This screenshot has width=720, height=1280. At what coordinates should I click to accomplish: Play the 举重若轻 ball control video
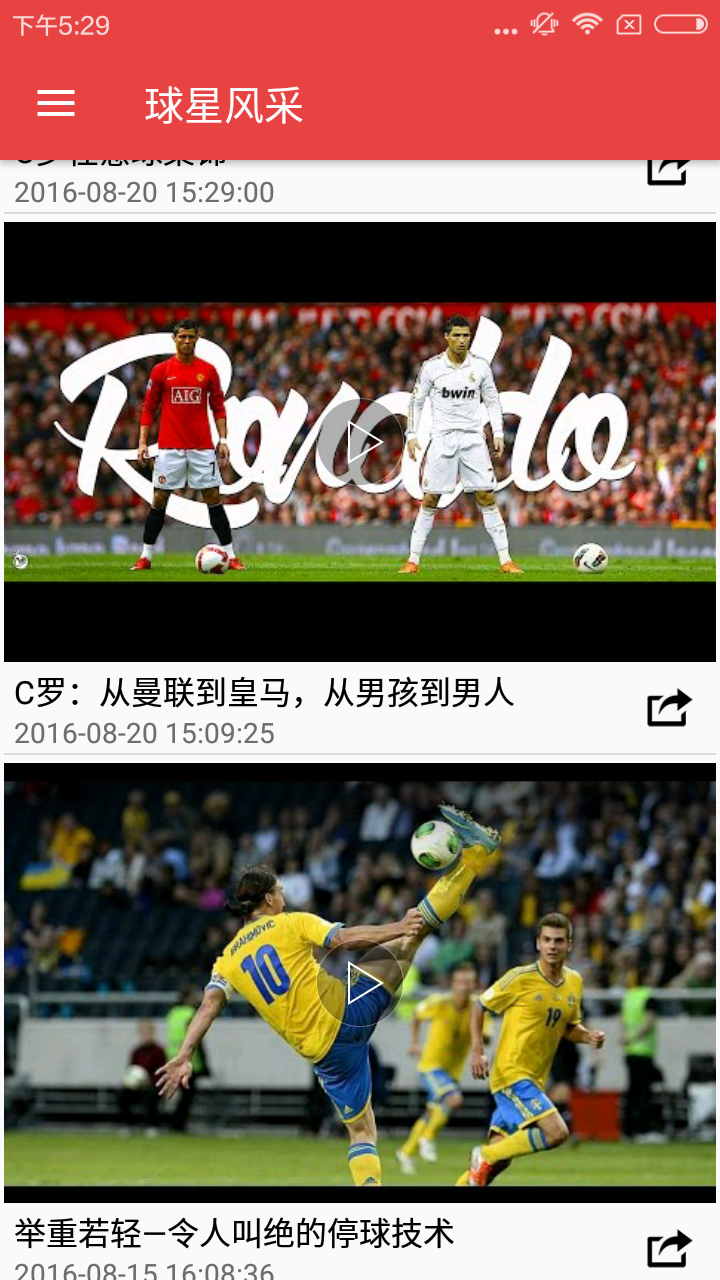point(360,985)
